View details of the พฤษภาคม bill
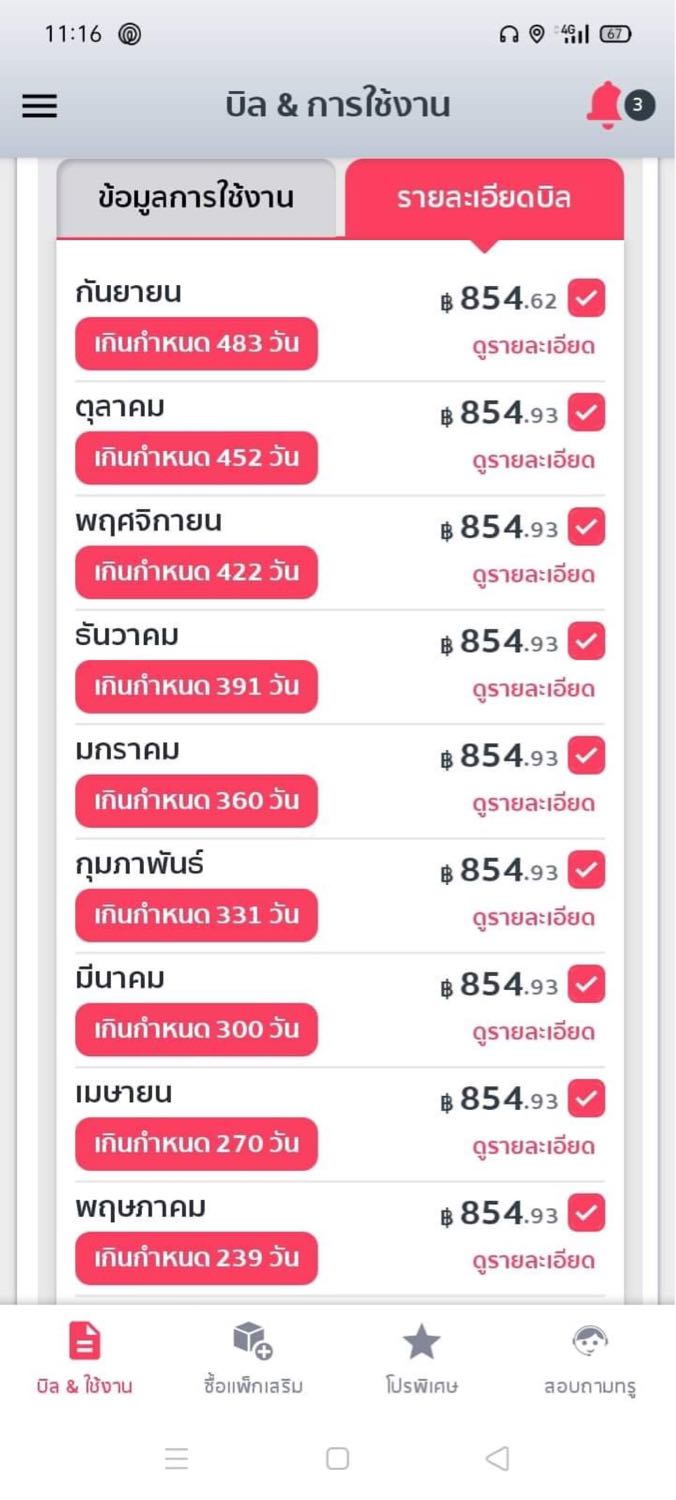 [533, 1261]
